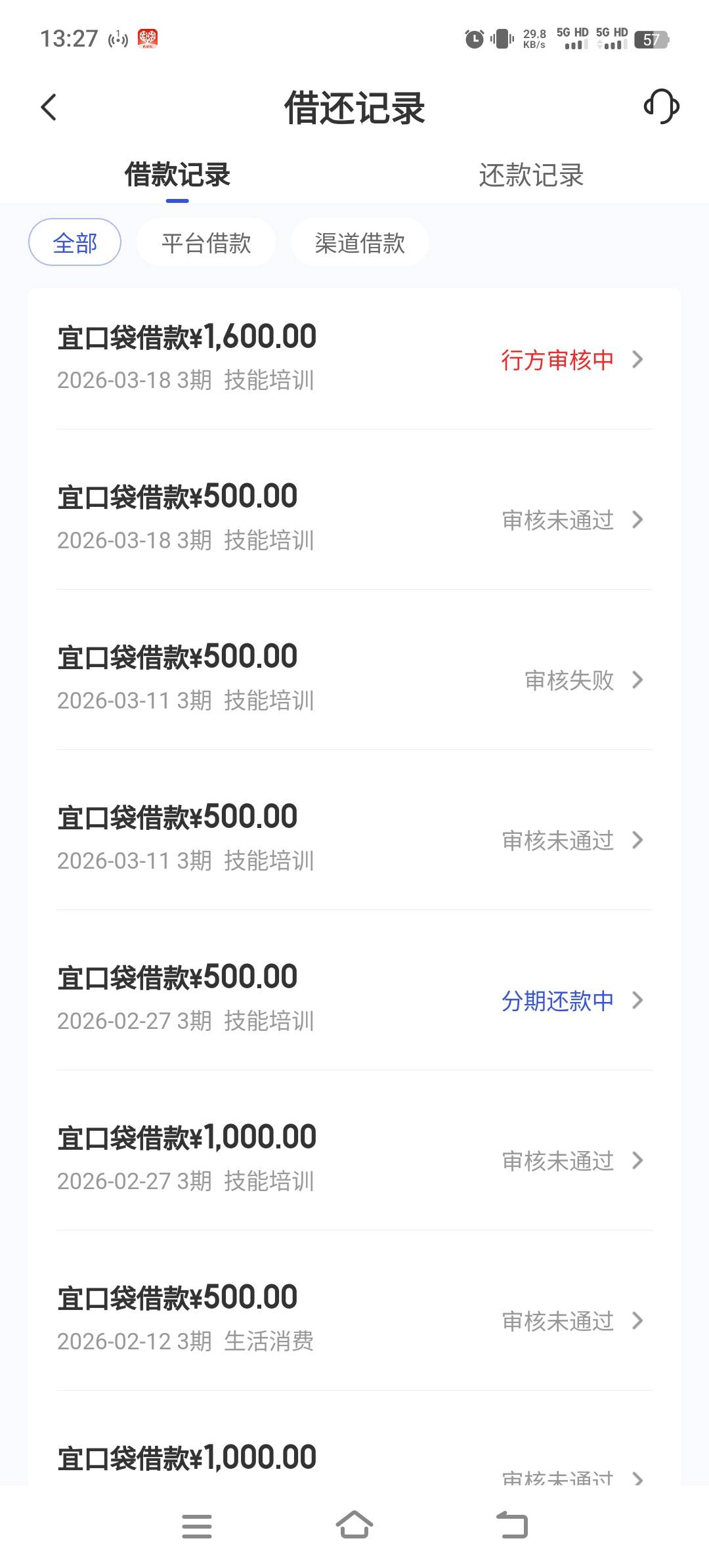709x1568 pixels.
Task: View the loan marked 审核失败
Action: 354,678
